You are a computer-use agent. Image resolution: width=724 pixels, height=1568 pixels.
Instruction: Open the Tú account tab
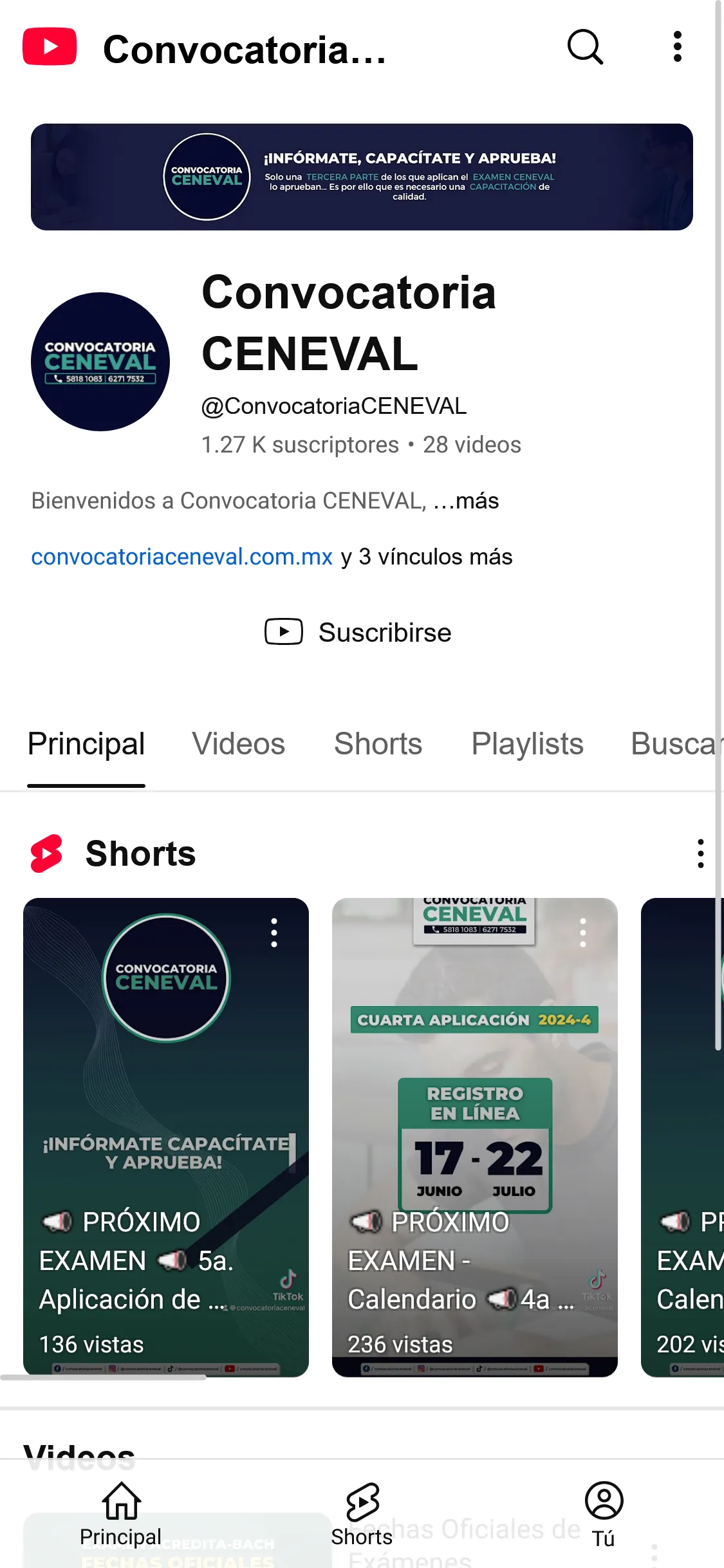(604, 1514)
